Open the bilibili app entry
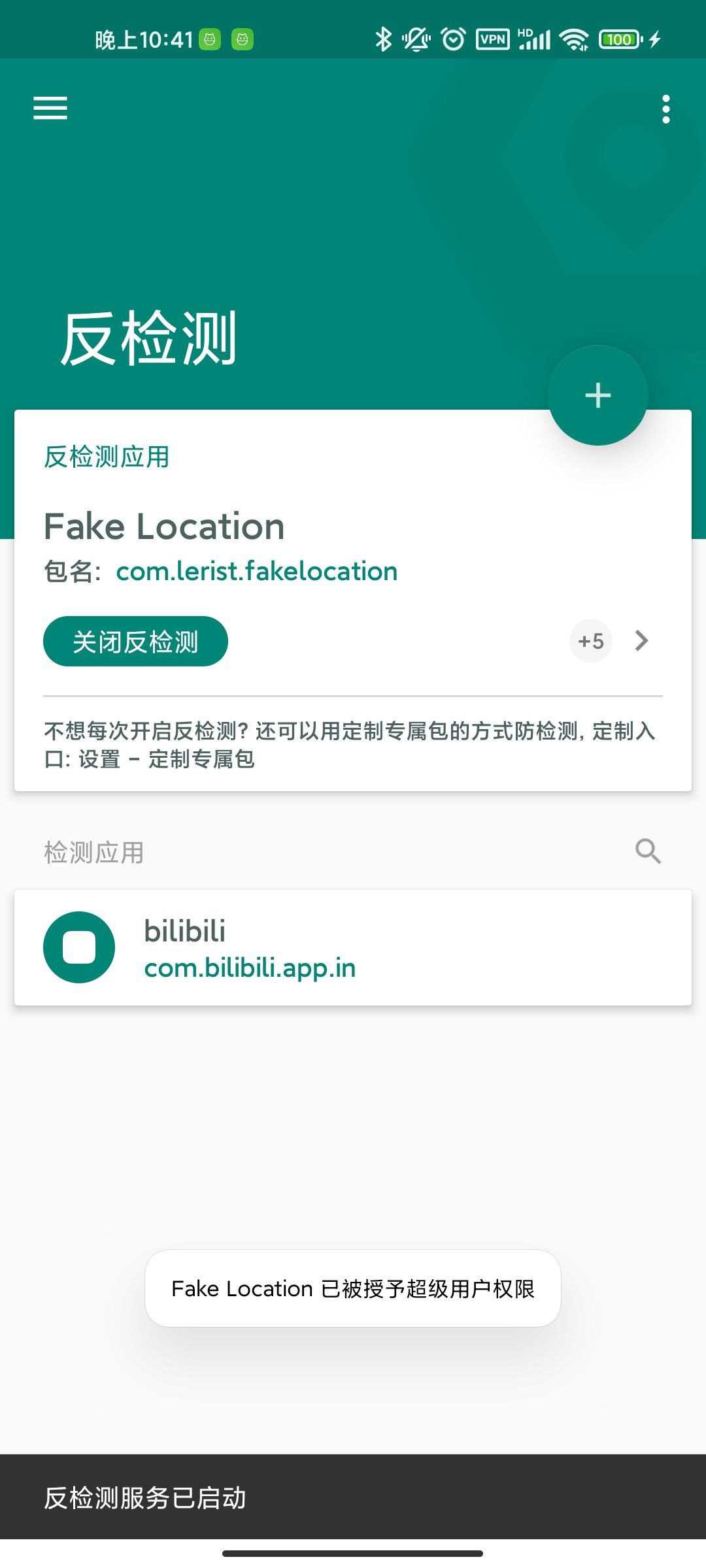This screenshot has height=1568, width=706. tap(353, 947)
